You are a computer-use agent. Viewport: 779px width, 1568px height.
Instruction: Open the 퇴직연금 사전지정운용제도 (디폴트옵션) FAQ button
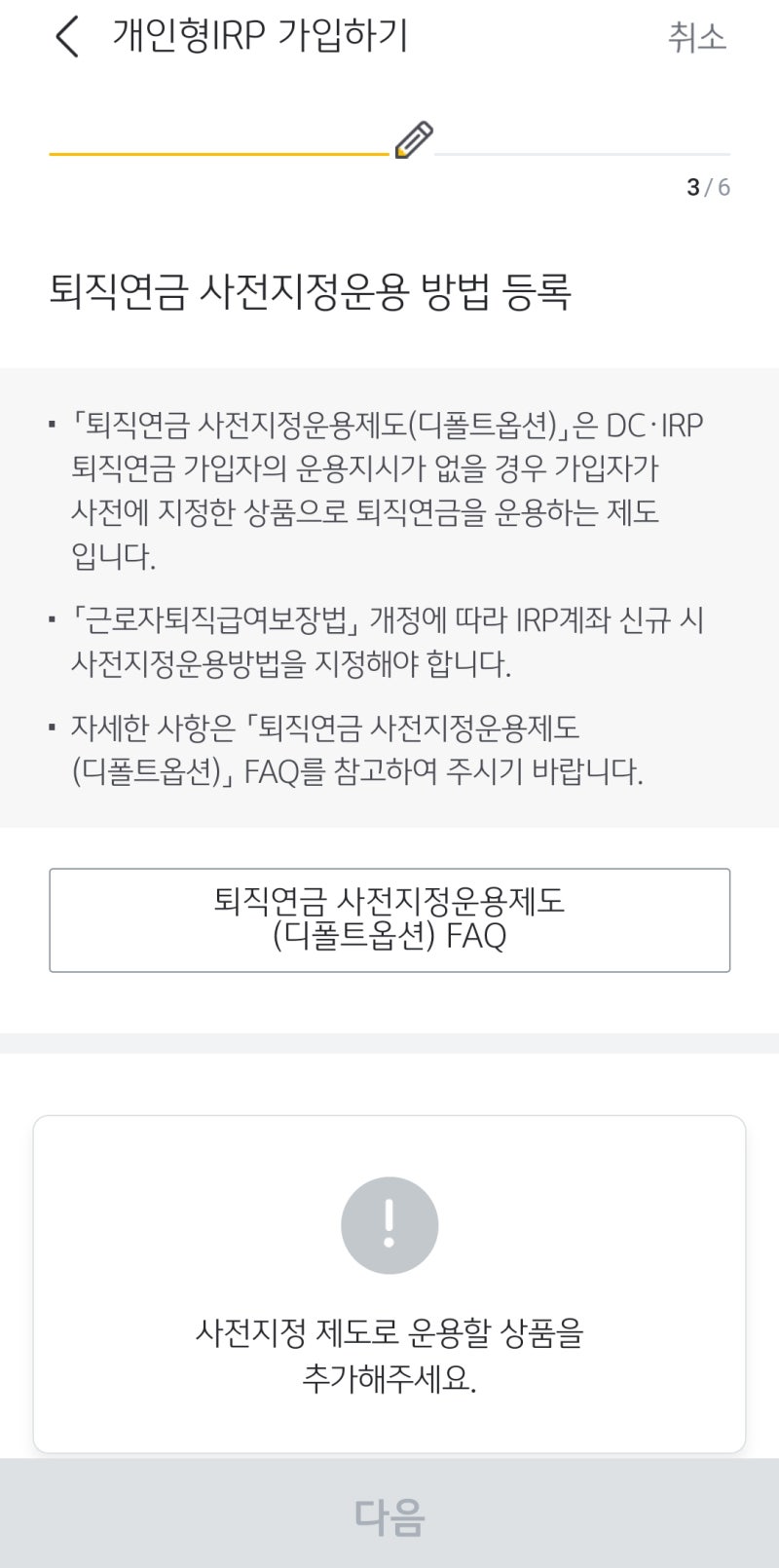(x=389, y=920)
